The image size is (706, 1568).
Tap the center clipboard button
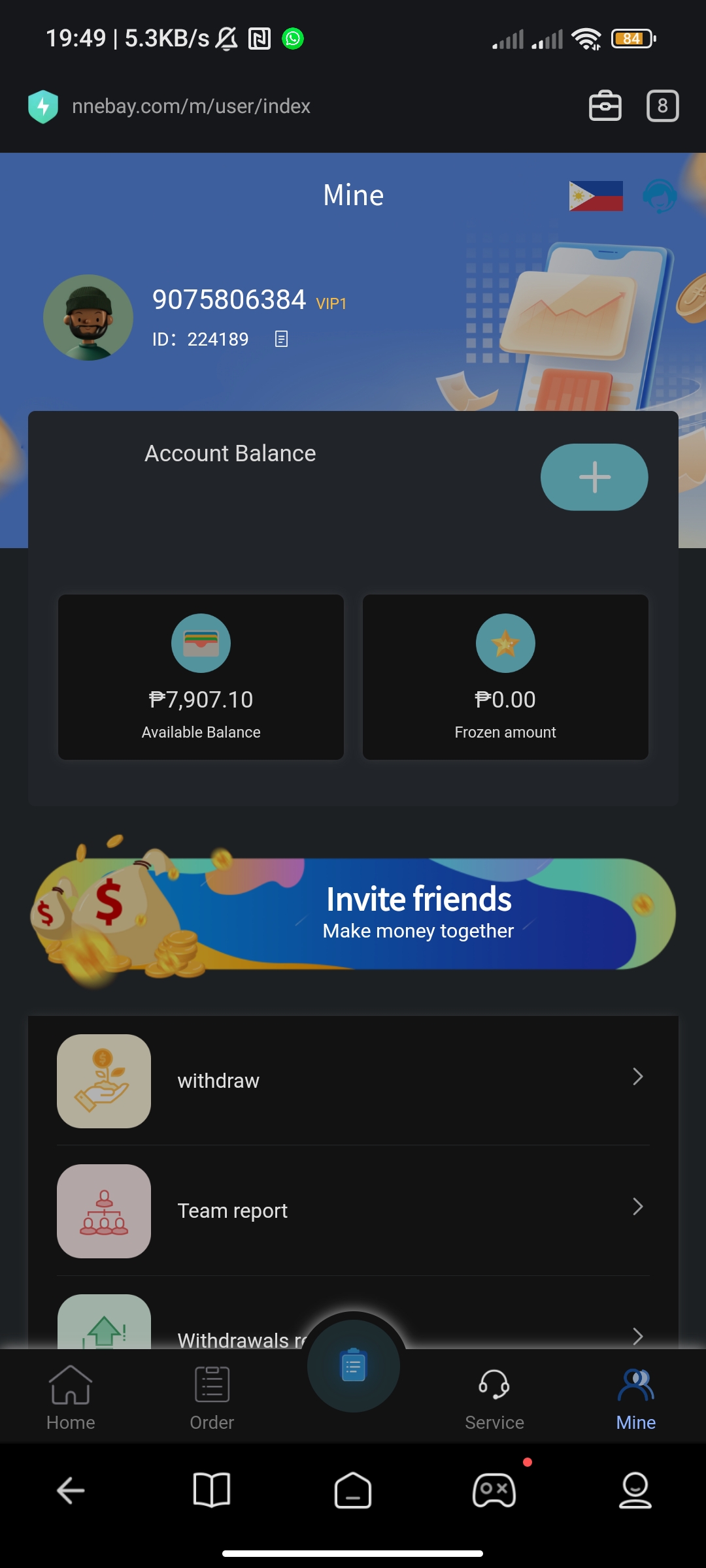[x=354, y=1366]
